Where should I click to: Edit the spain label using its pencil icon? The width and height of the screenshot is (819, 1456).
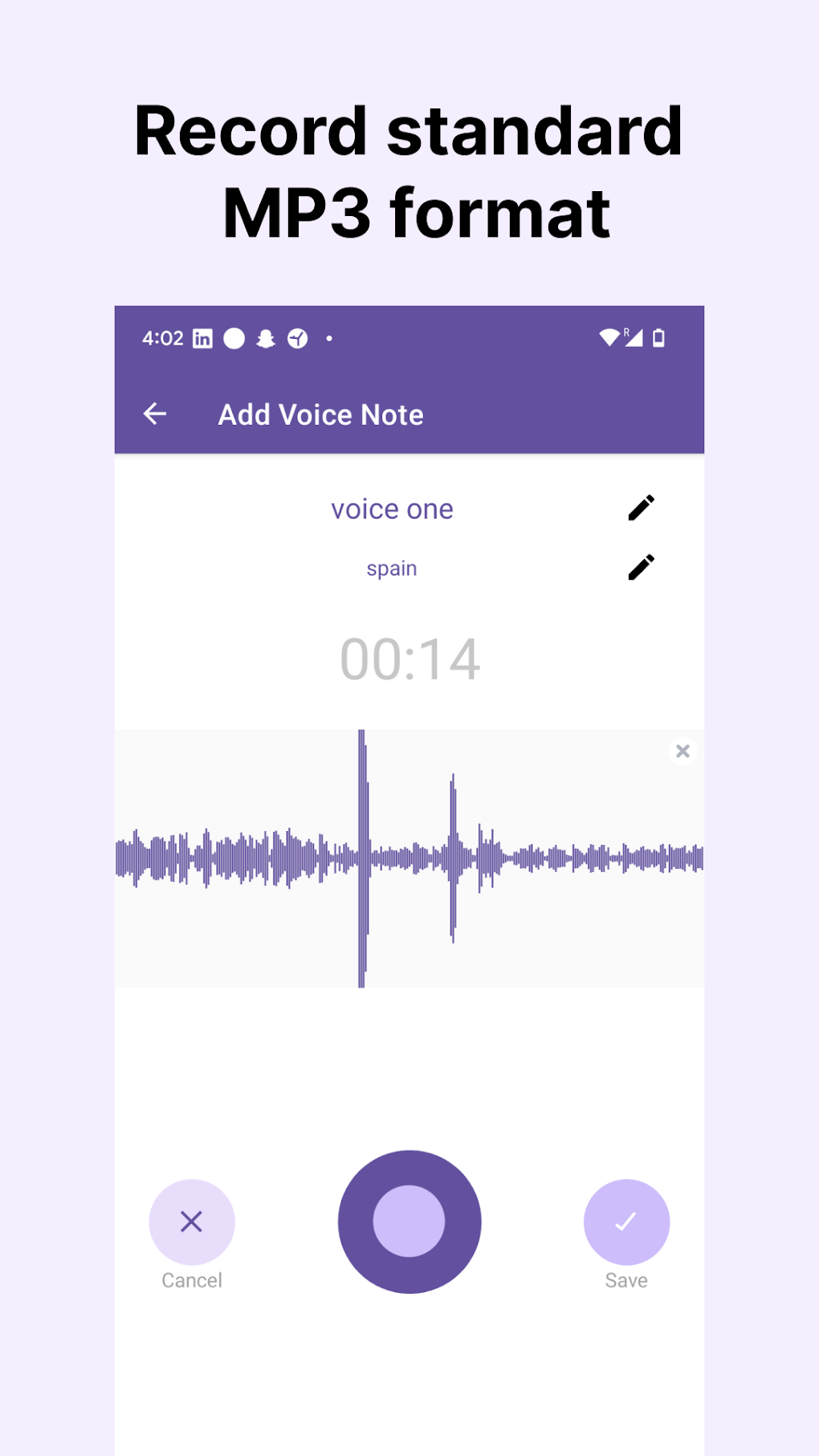pyautogui.click(x=640, y=566)
